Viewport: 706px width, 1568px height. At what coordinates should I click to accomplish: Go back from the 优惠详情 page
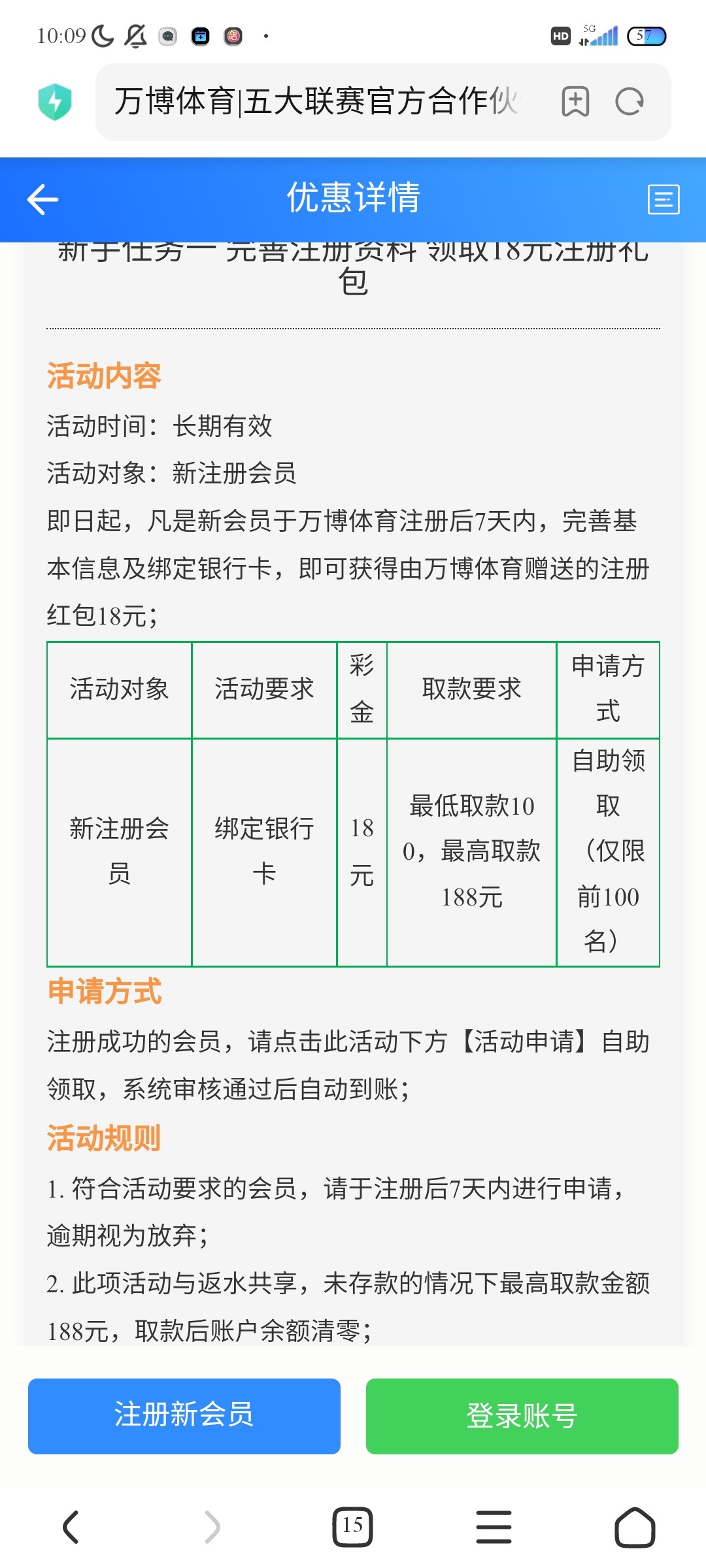(x=43, y=199)
